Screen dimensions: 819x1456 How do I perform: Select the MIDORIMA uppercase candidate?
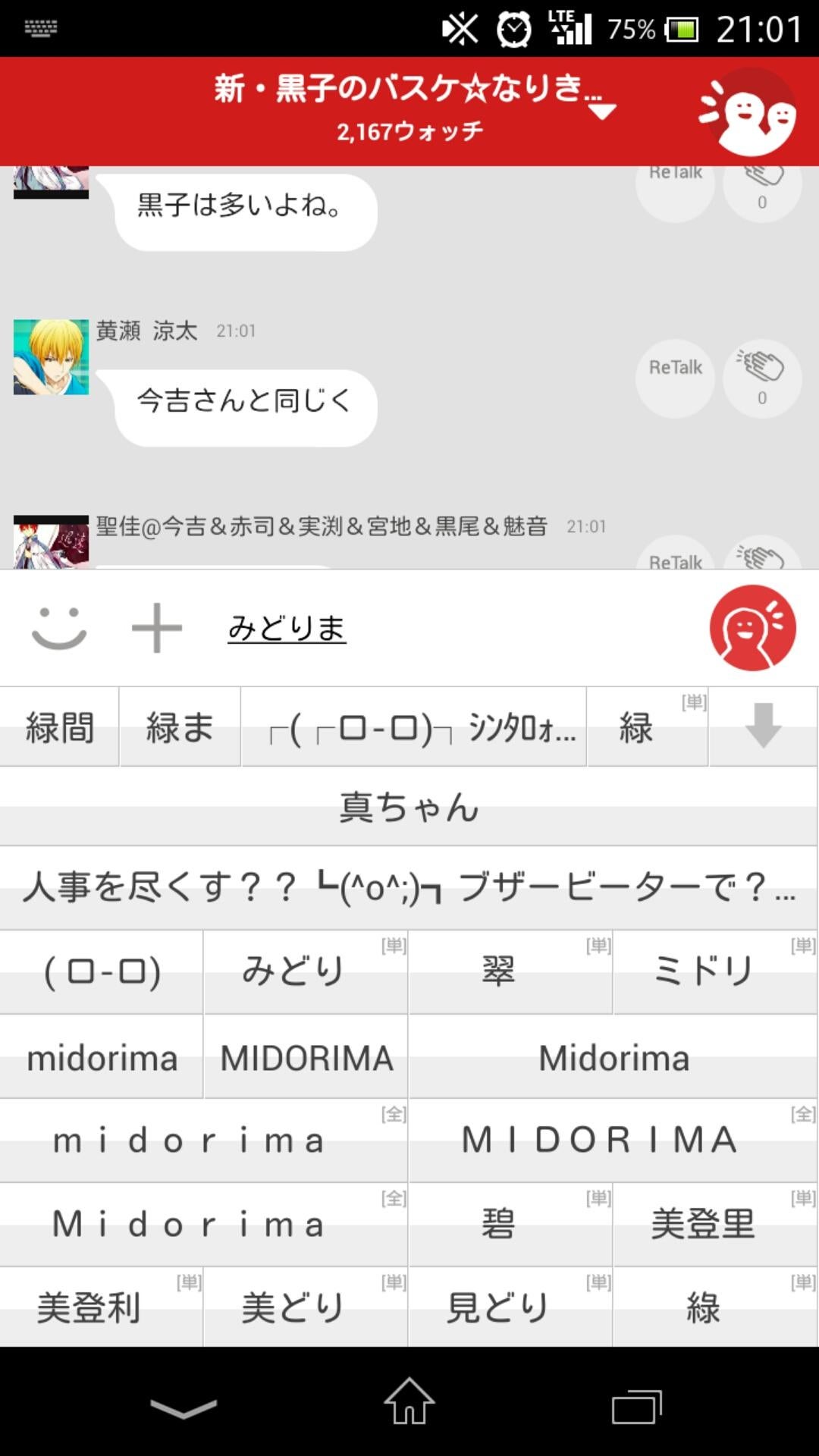[x=305, y=1056]
